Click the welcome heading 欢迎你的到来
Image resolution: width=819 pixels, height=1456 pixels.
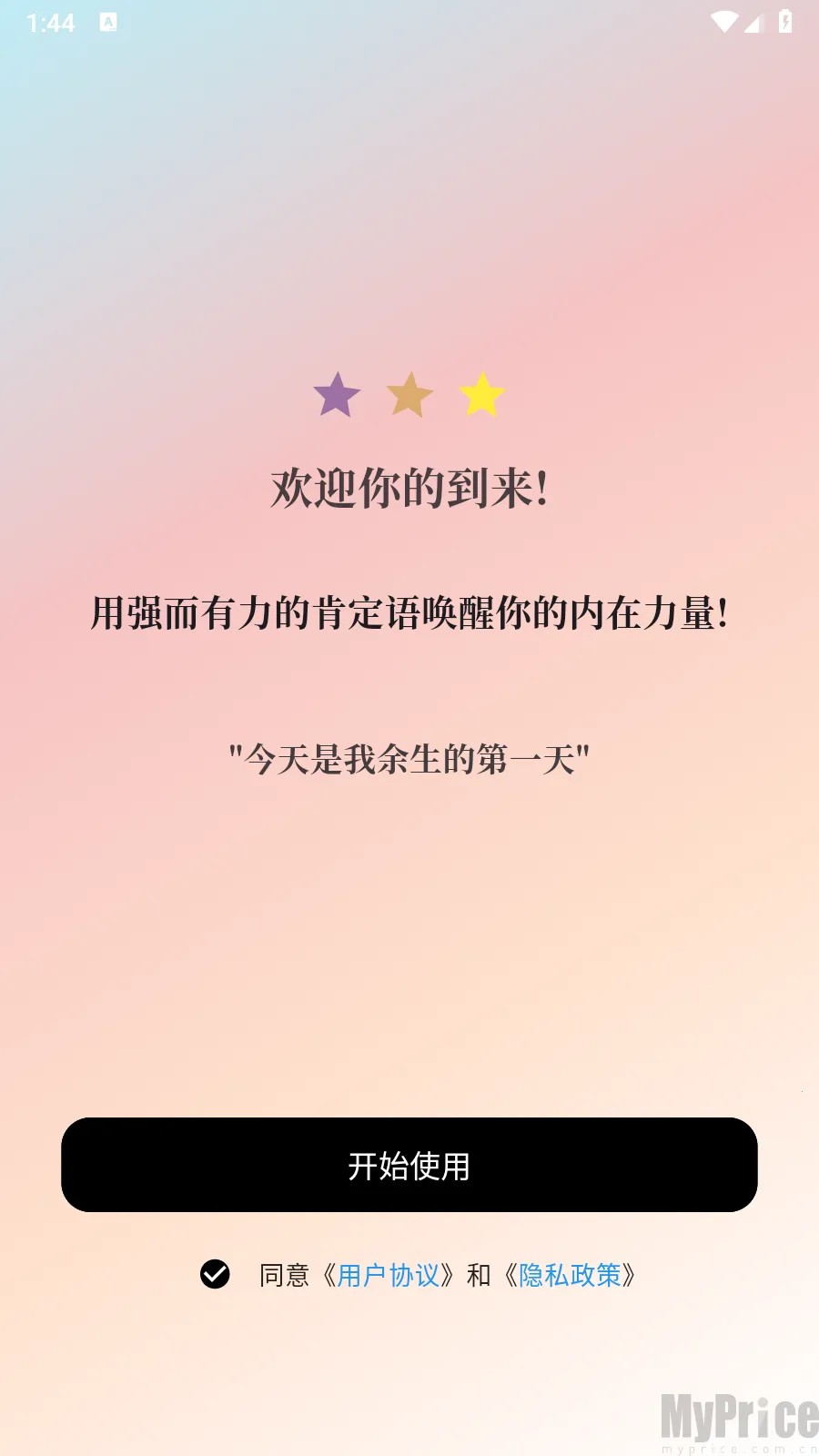pos(409,488)
